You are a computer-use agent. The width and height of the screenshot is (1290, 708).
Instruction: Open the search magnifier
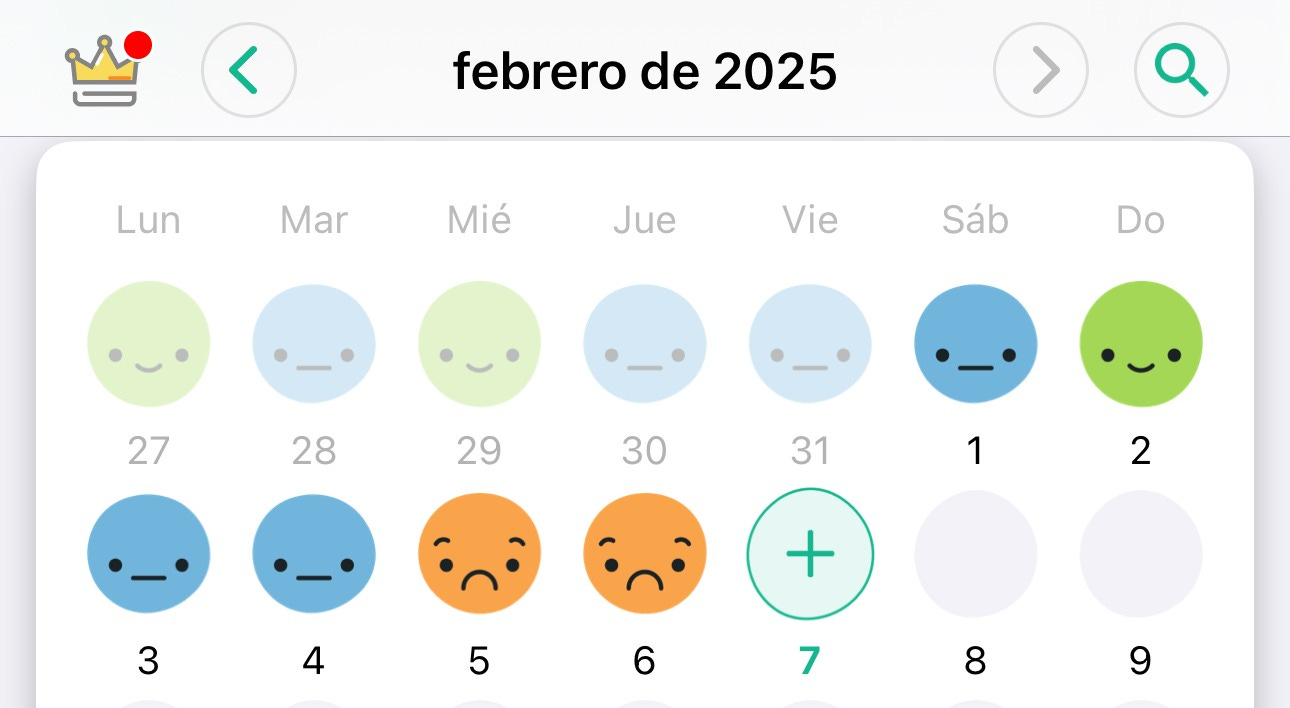click(x=1182, y=71)
